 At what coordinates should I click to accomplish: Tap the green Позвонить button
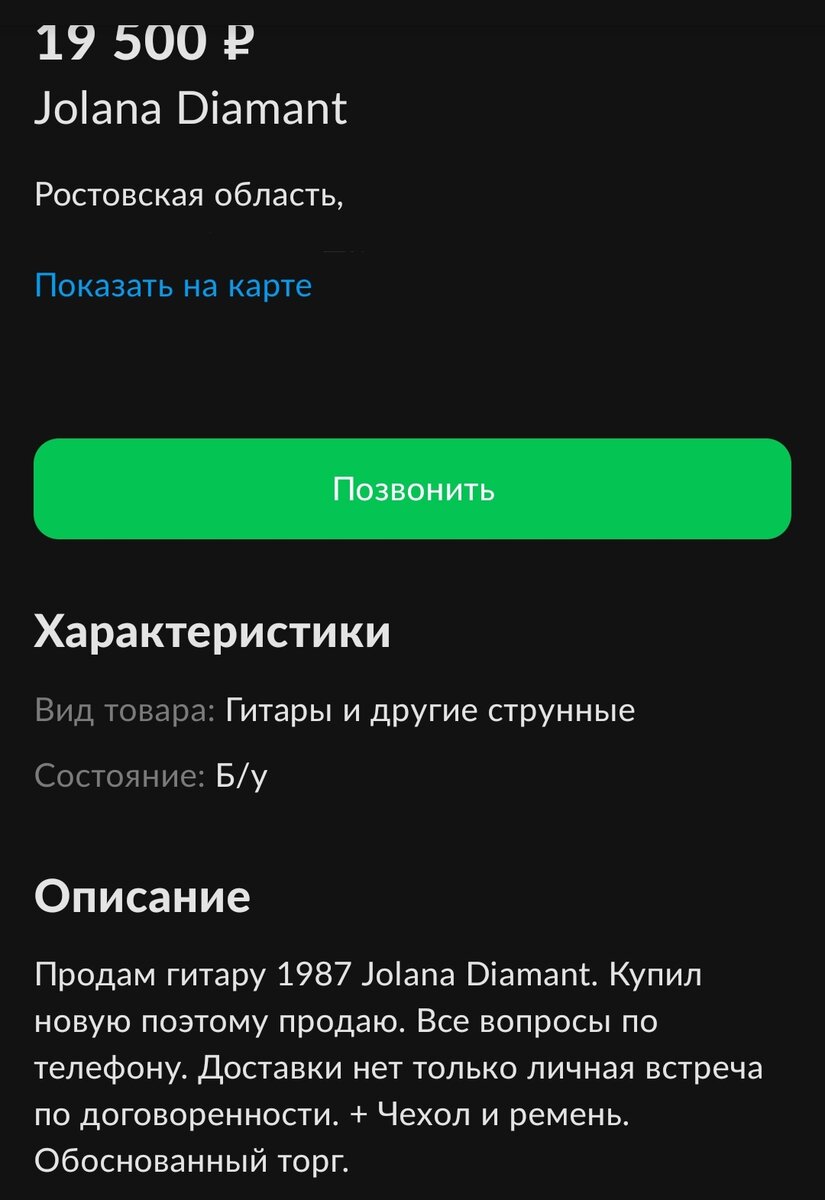click(412, 489)
